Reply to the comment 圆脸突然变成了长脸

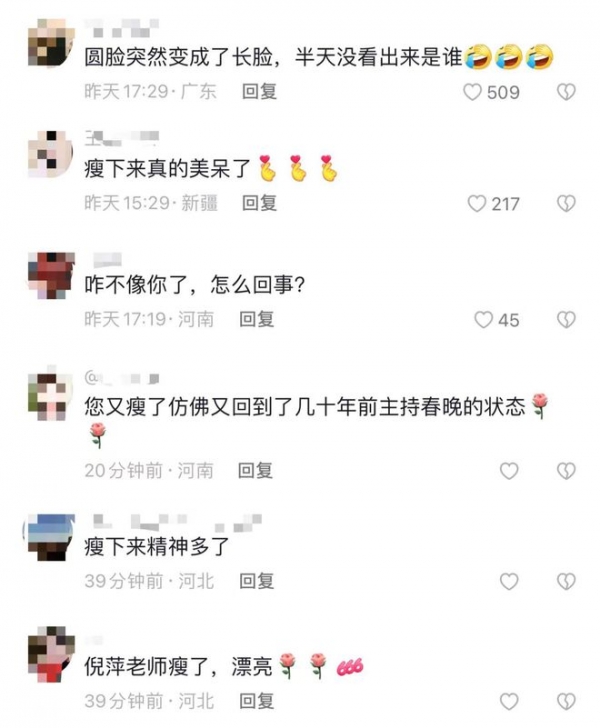tap(260, 92)
